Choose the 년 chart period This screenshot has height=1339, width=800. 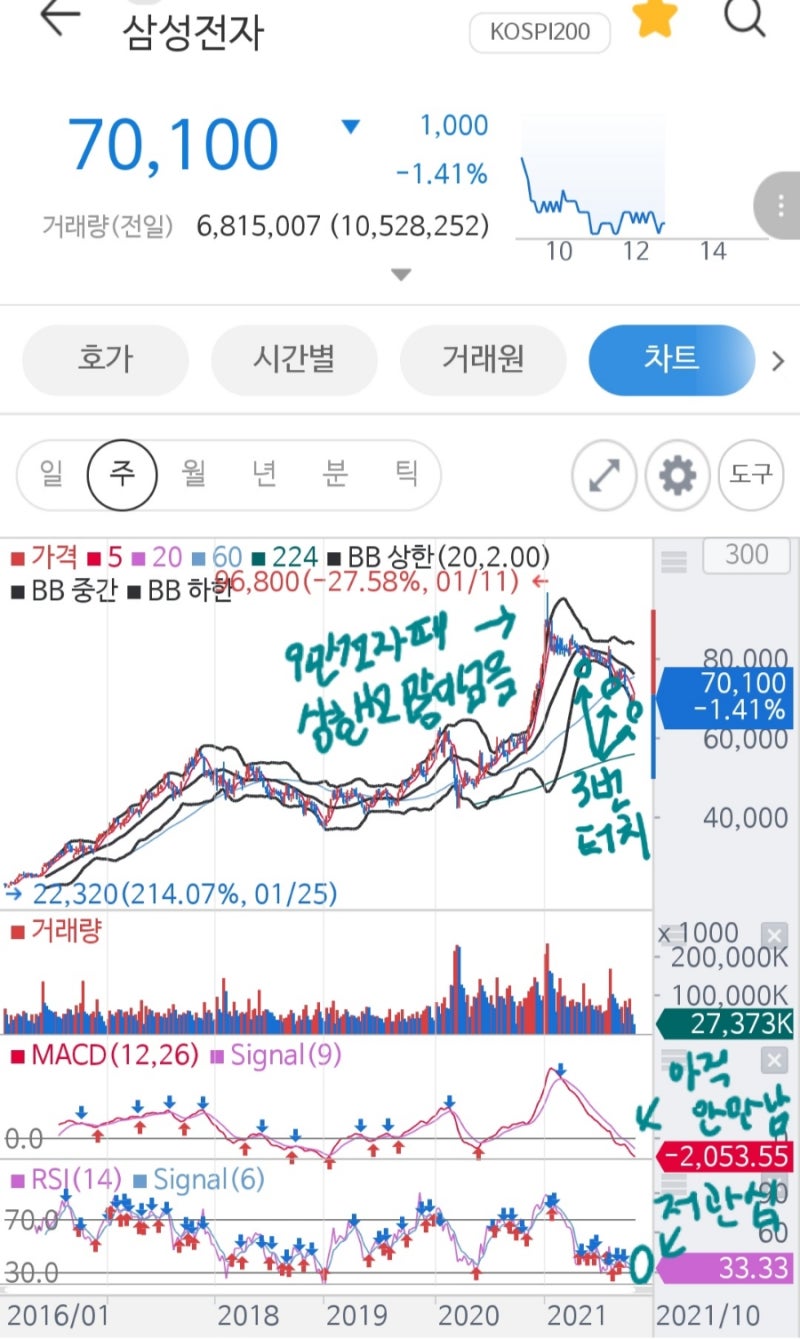[x=264, y=474]
